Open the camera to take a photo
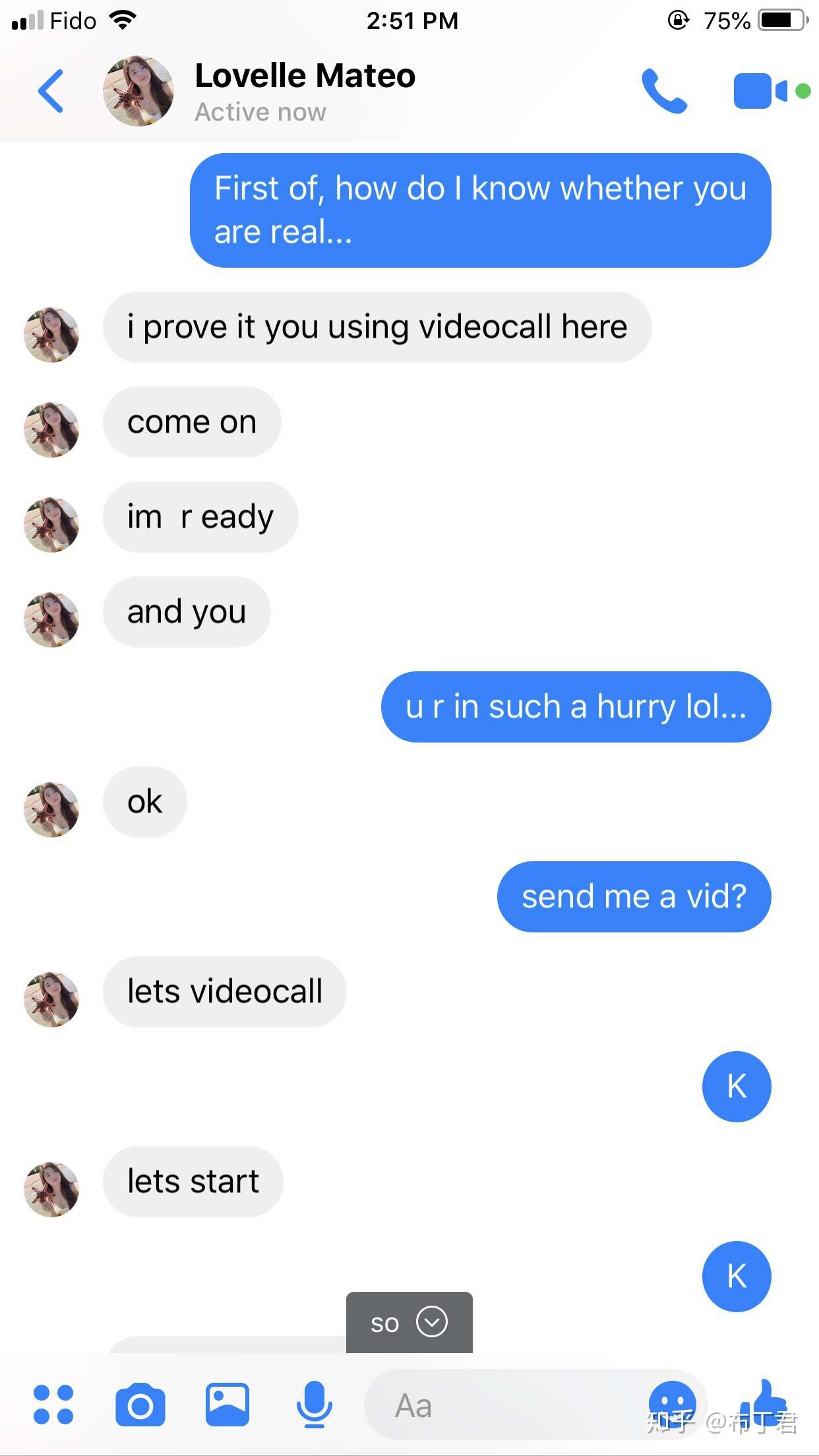This screenshot has width=819, height=1456. tap(140, 1406)
